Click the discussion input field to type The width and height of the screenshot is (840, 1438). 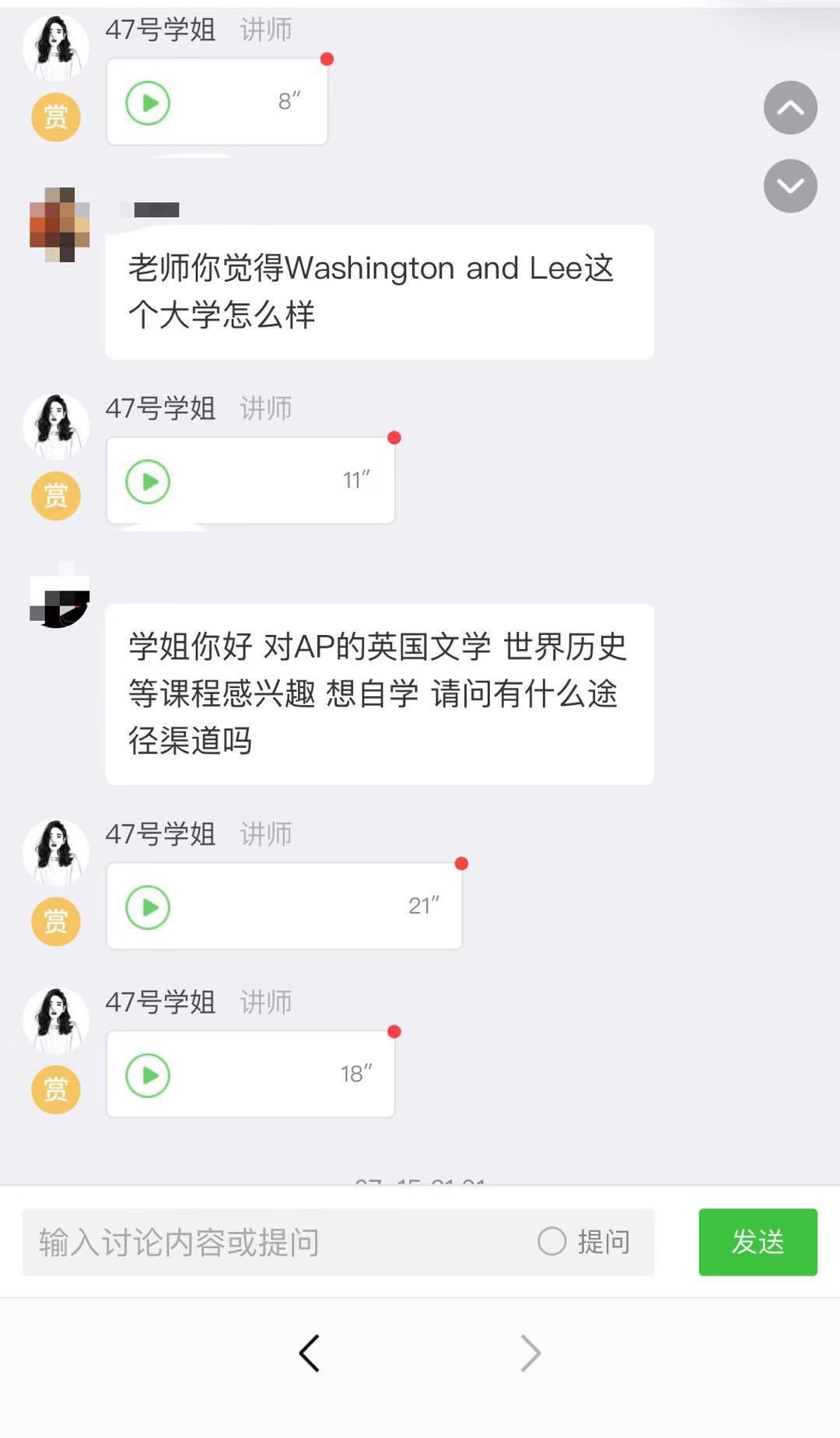(272, 1242)
